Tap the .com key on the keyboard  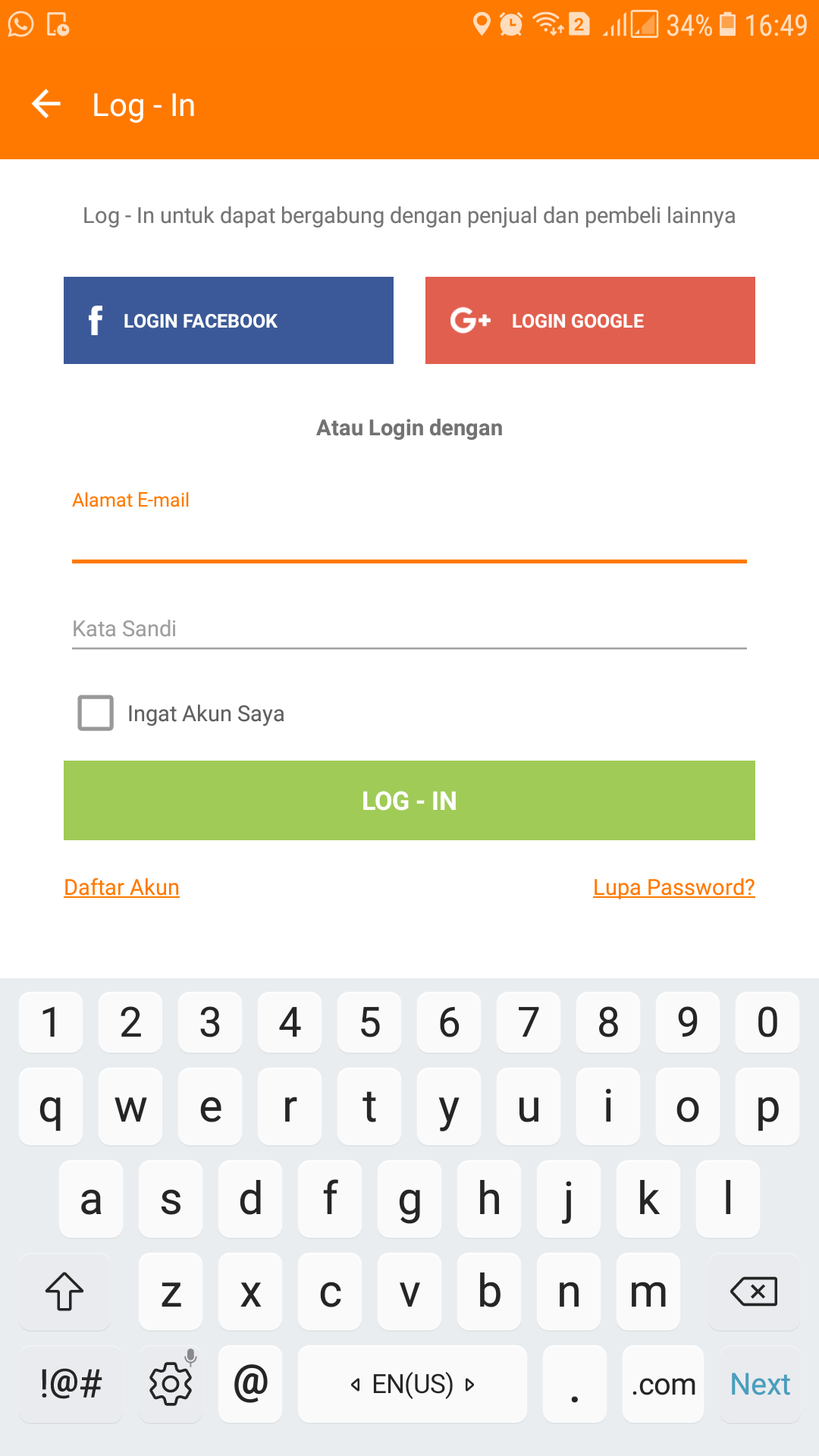[x=663, y=1384]
